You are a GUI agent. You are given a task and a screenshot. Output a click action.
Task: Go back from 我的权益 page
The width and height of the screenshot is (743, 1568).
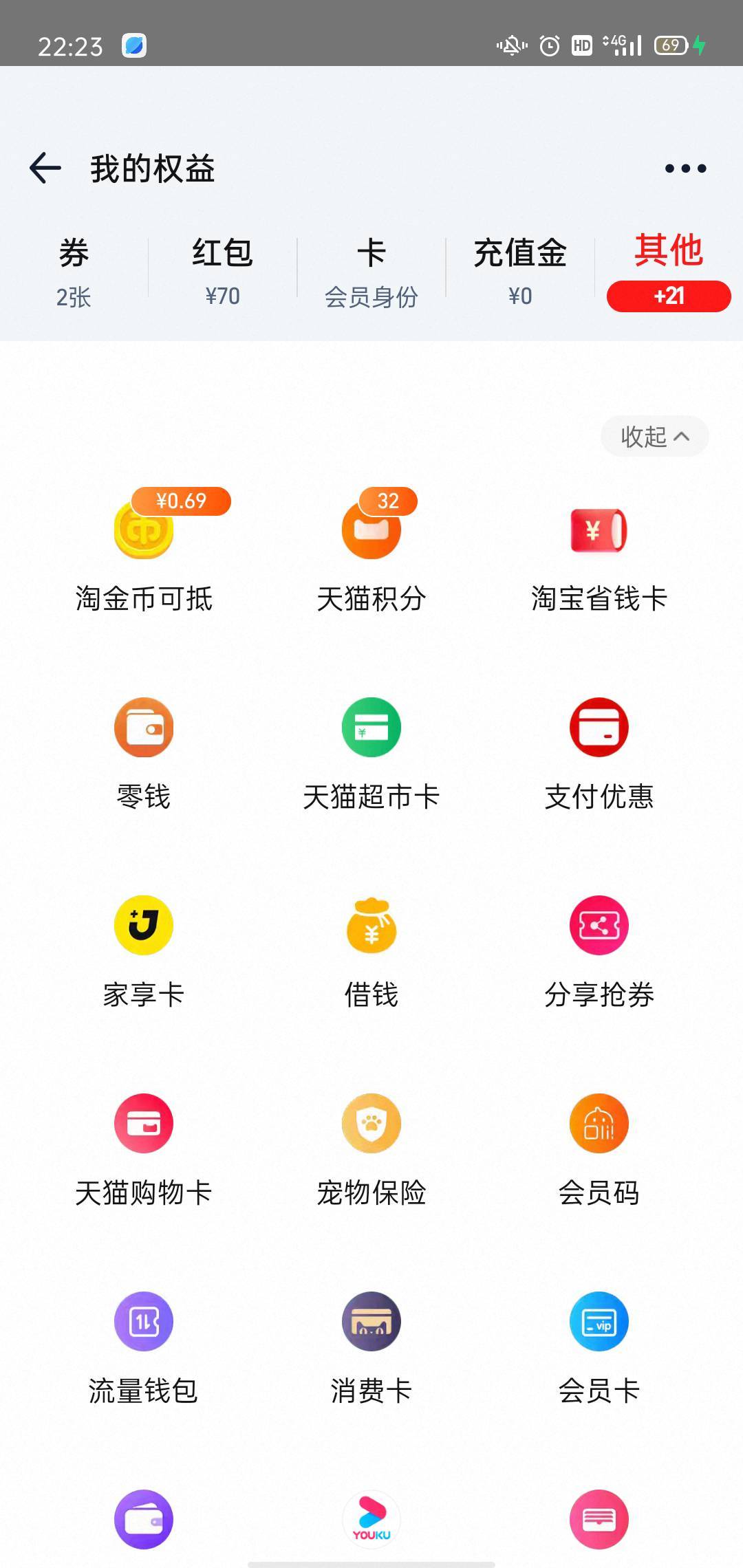tap(45, 168)
